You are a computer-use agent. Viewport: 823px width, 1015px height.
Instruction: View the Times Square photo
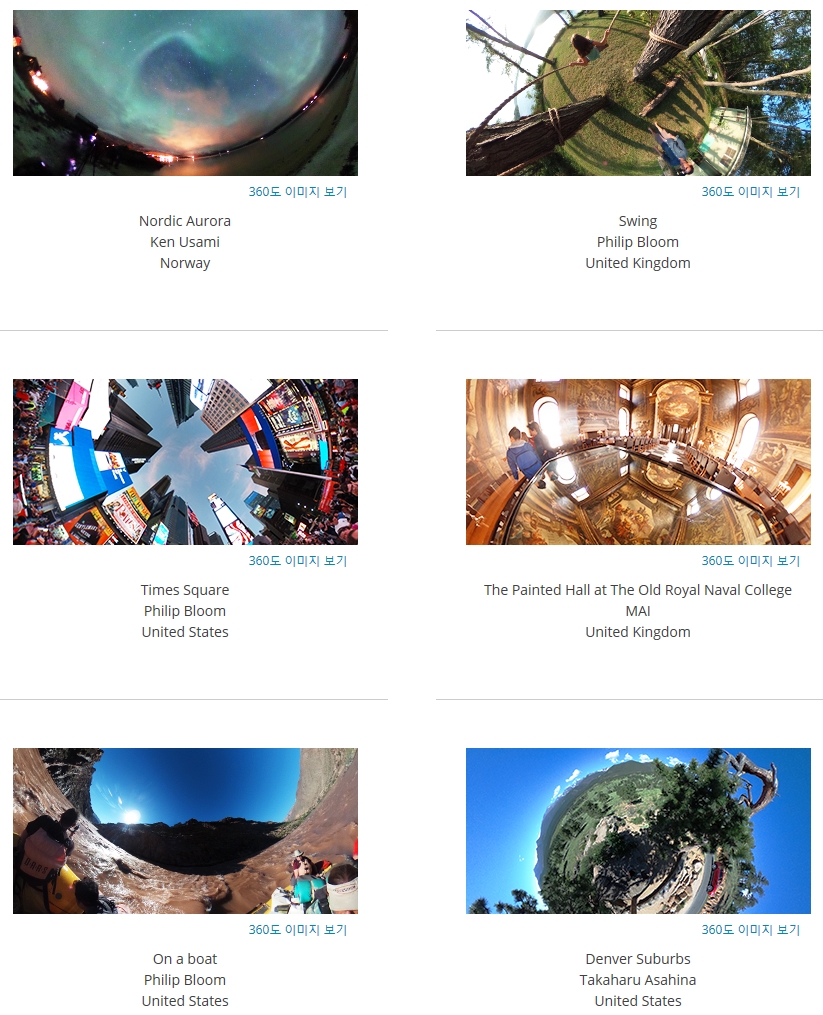click(x=185, y=462)
